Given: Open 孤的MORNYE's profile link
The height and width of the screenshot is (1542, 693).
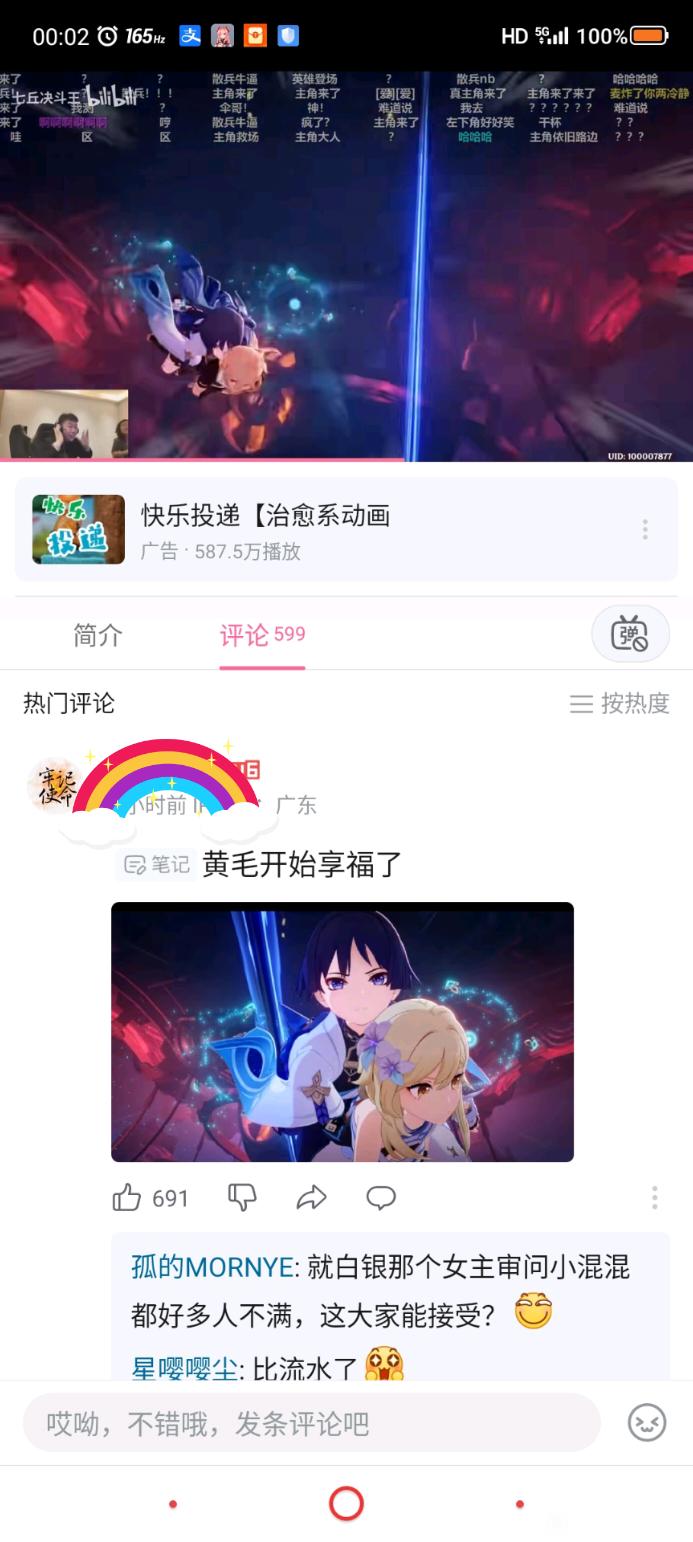Looking at the screenshot, I should click(212, 1267).
